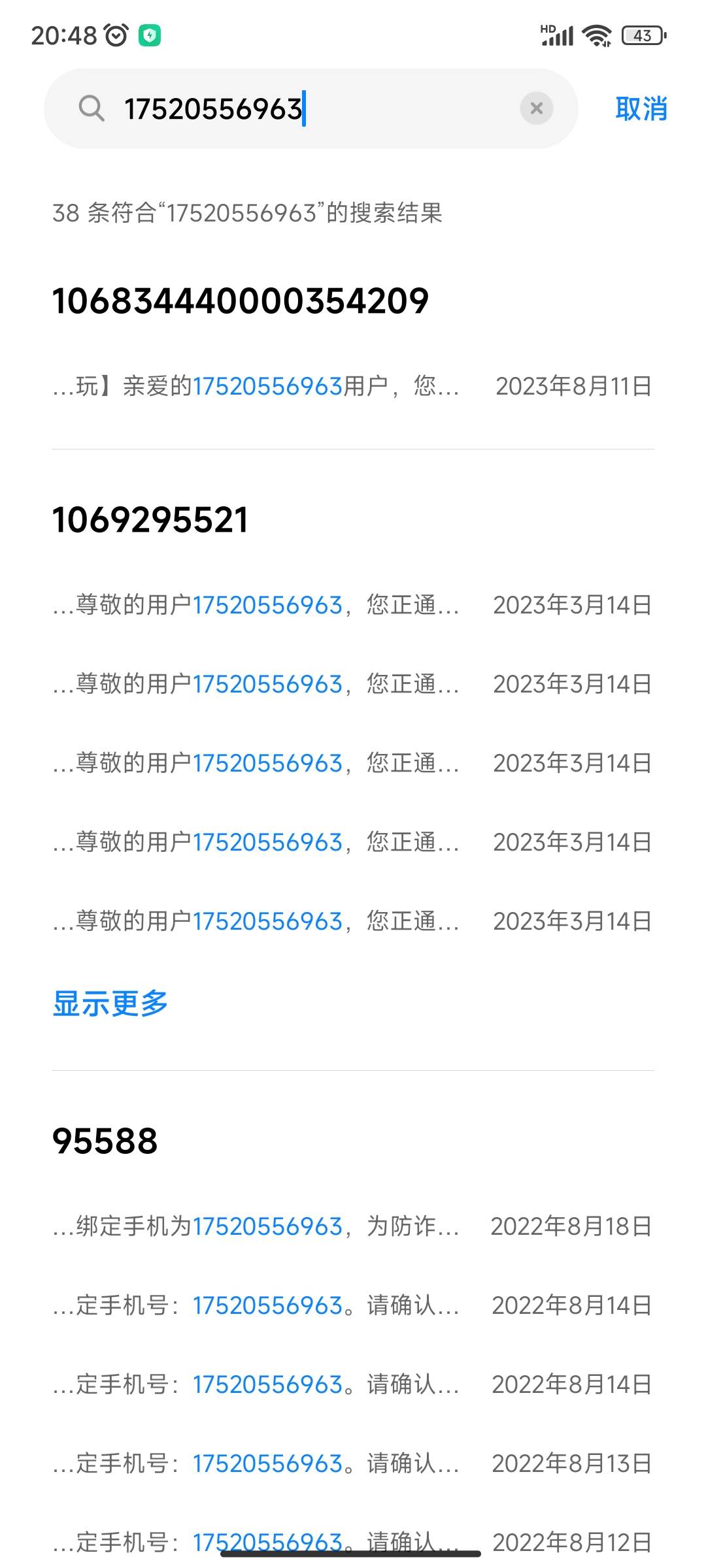Open the 95588 conversation header

tap(105, 1141)
